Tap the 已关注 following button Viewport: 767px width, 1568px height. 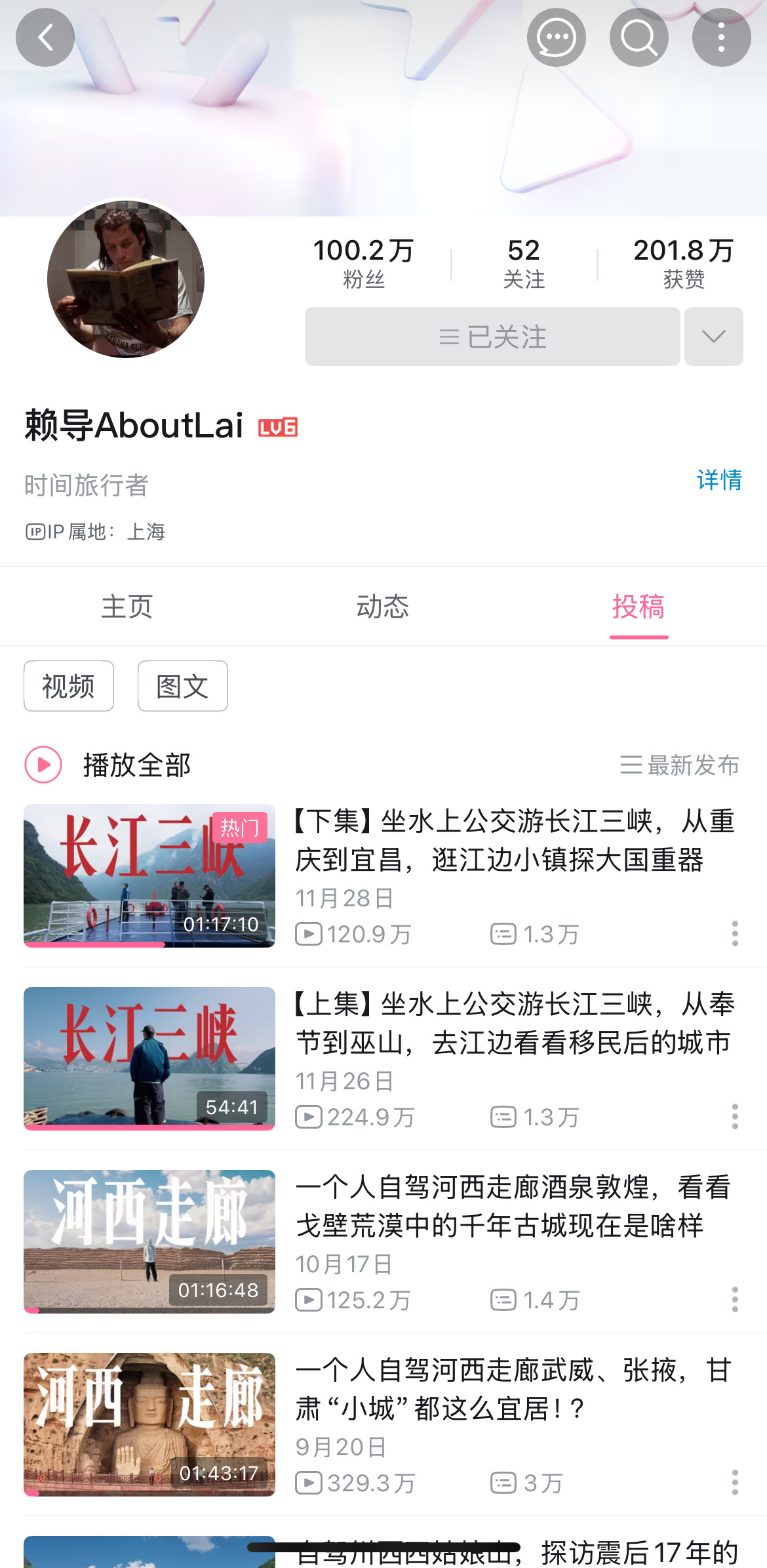point(492,336)
